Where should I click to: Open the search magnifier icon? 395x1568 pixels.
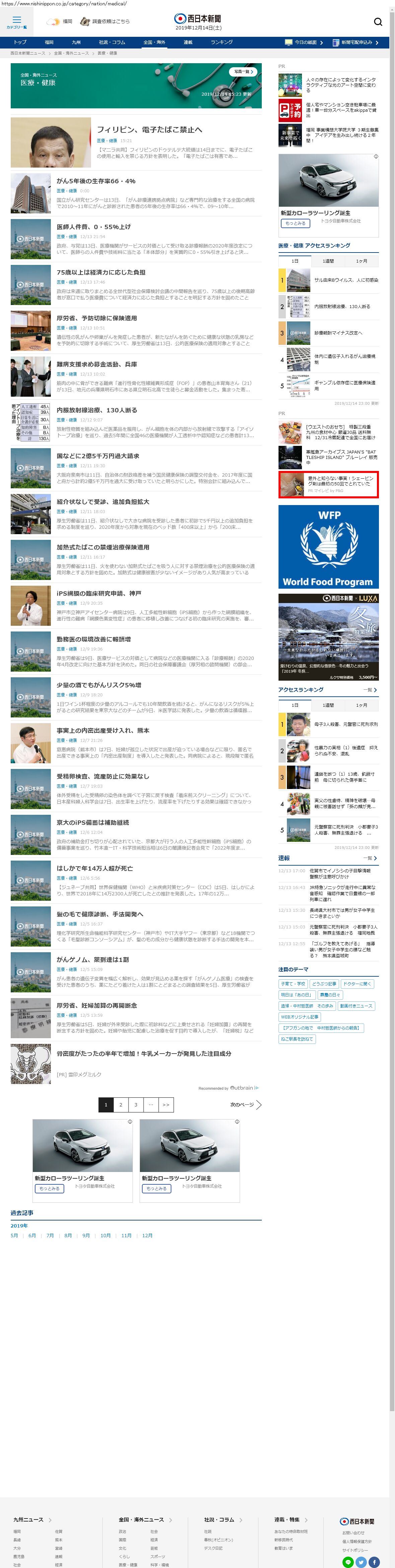[x=378, y=22]
